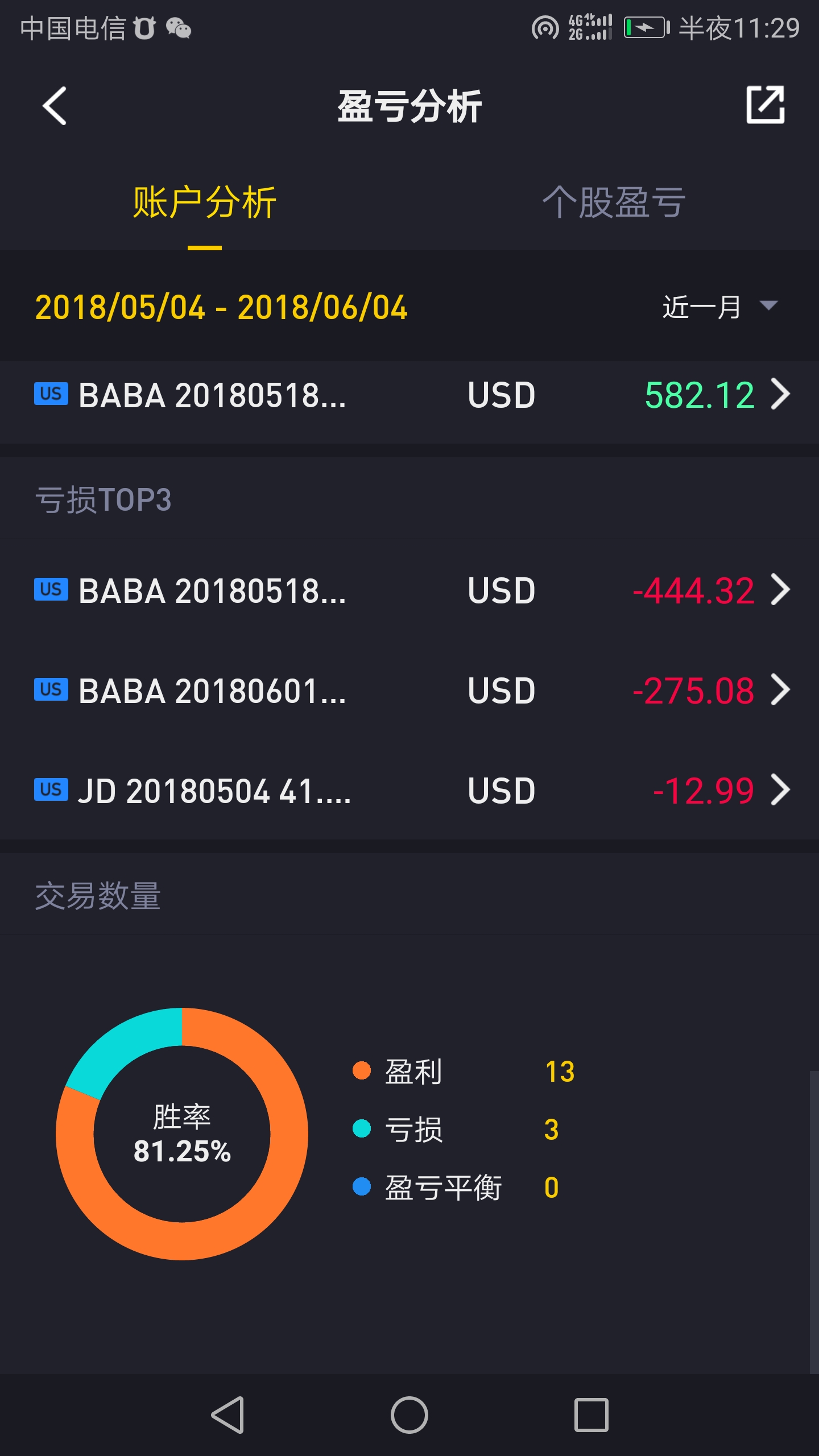Open the BABA 20180518 row showing 582.12
Viewport: 819px width, 1456px height.
(409, 395)
